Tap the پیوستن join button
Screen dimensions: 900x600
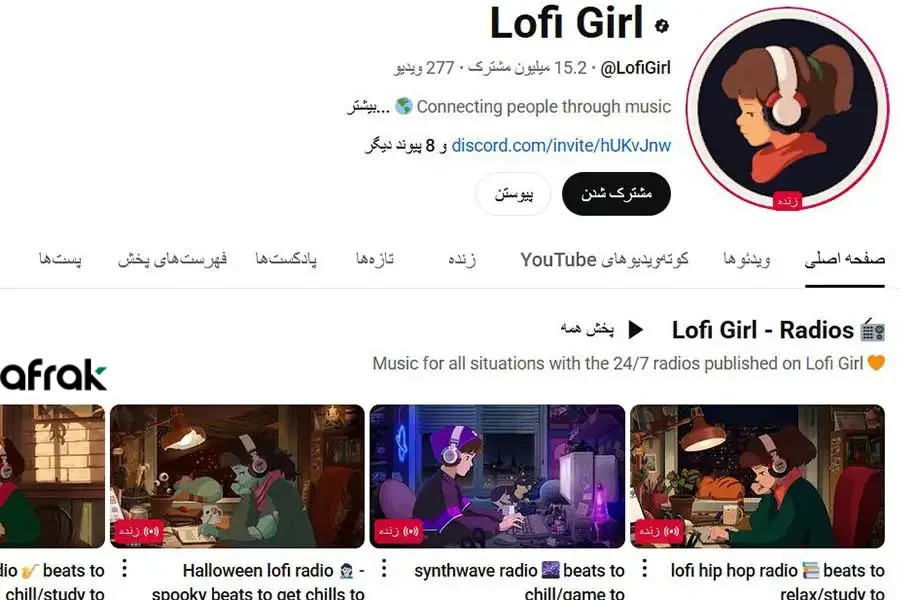click(x=514, y=194)
